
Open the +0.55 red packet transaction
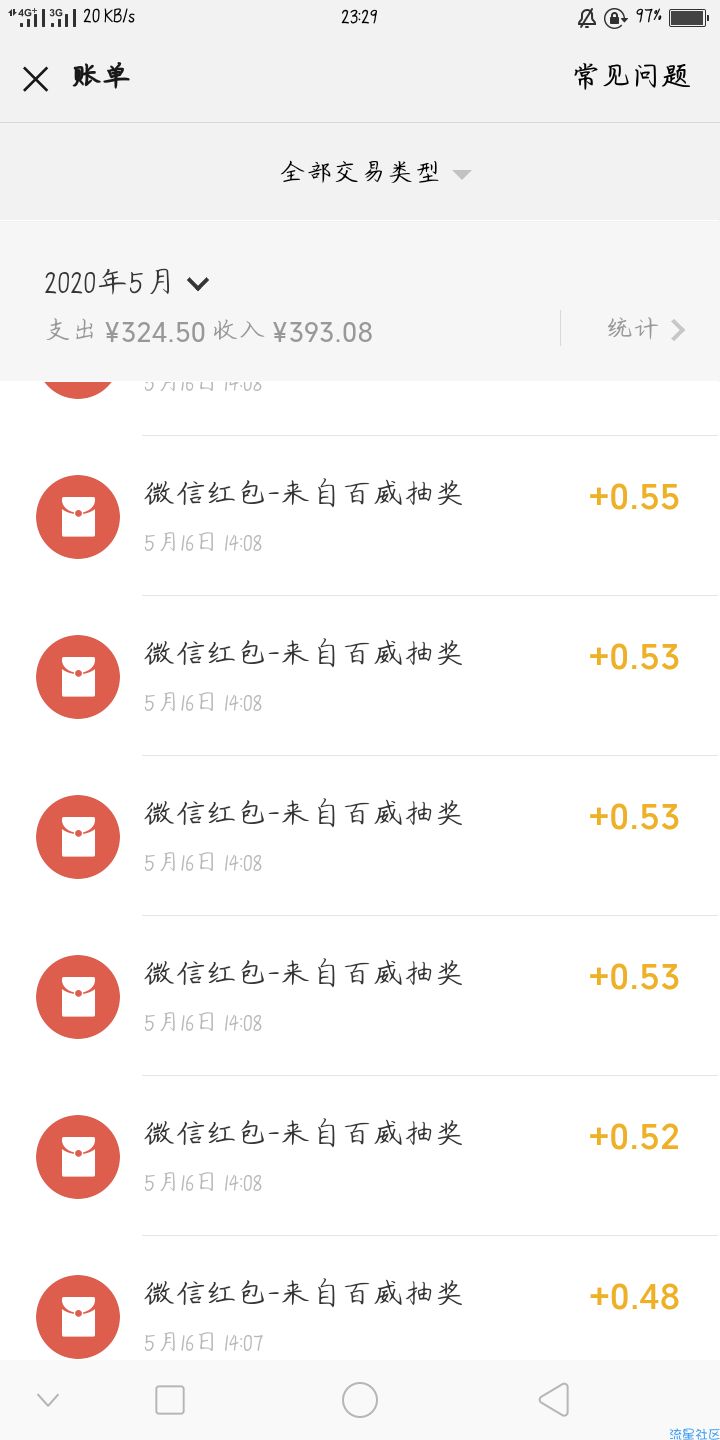pyautogui.click(x=360, y=516)
